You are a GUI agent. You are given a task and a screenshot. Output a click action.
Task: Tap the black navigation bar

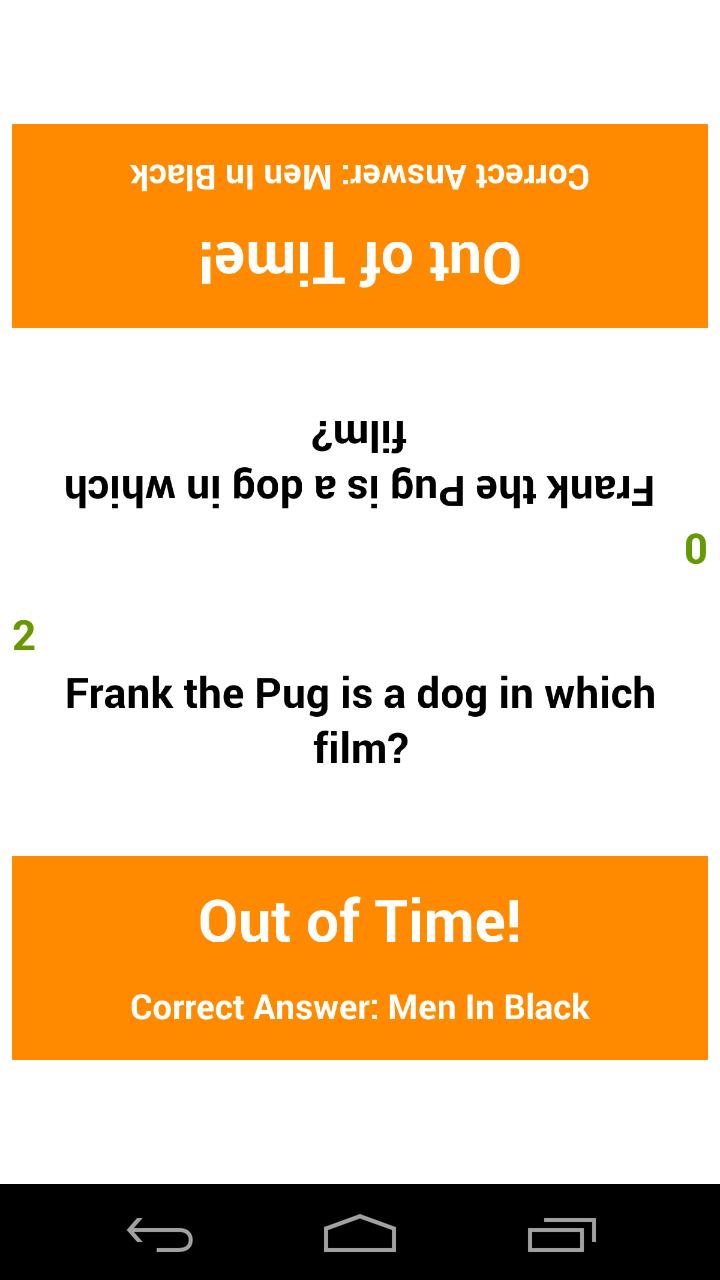pos(360,1236)
